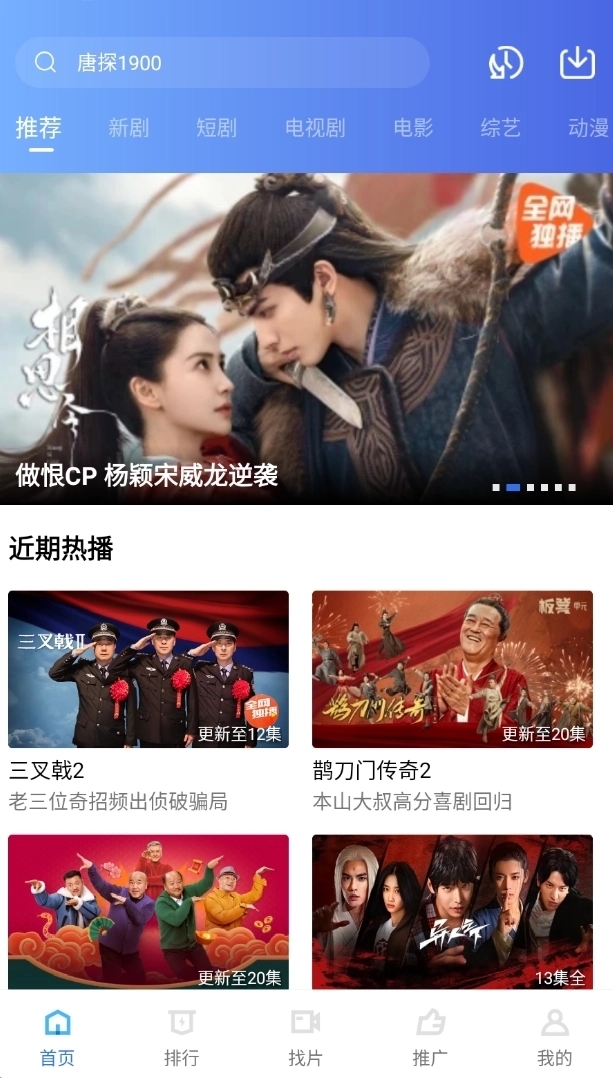Open the watch history icon
This screenshot has width=613, height=1078.
point(506,63)
